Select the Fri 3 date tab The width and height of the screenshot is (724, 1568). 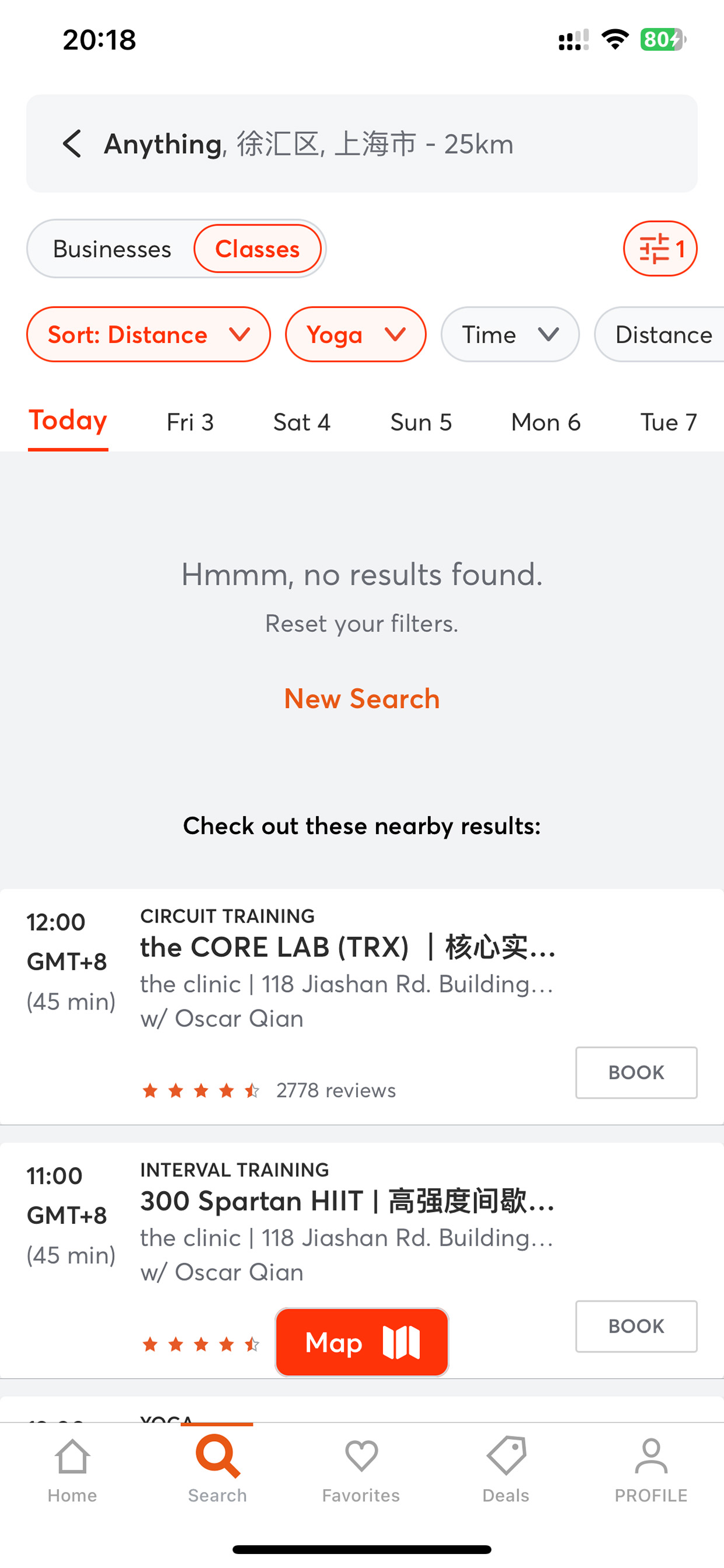coord(190,422)
